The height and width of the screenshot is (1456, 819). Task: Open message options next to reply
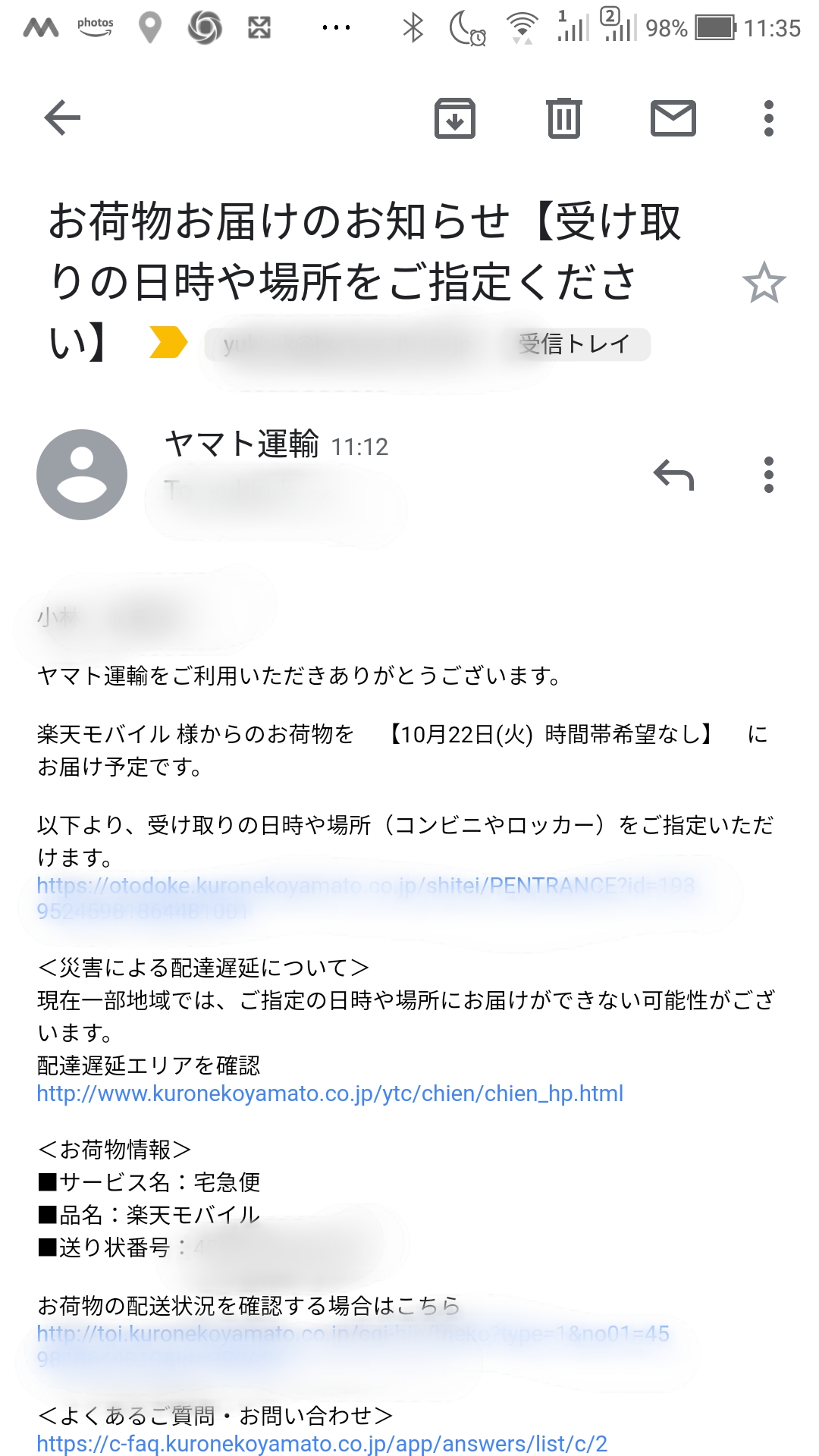(768, 475)
